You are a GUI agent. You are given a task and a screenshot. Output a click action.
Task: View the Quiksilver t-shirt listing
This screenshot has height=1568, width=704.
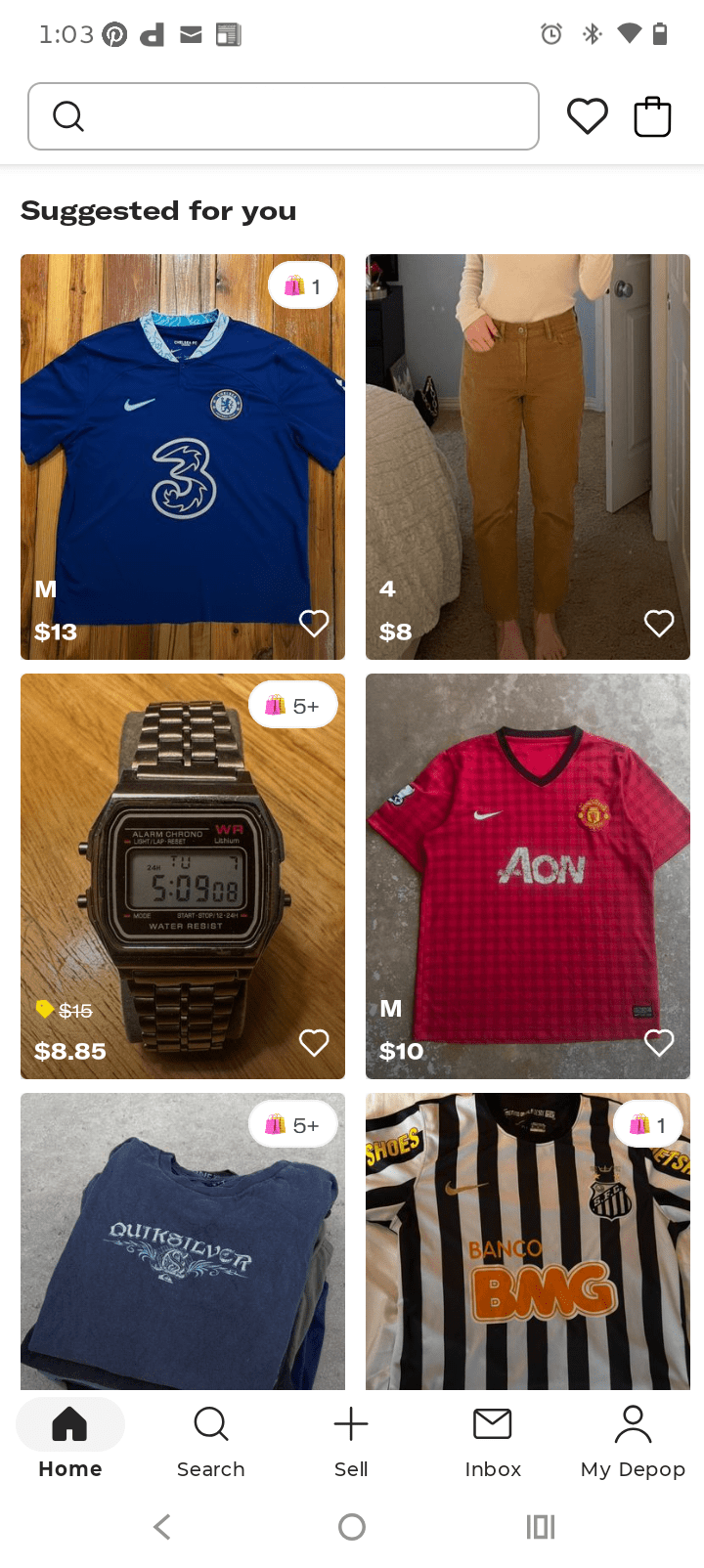[x=183, y=1251]
